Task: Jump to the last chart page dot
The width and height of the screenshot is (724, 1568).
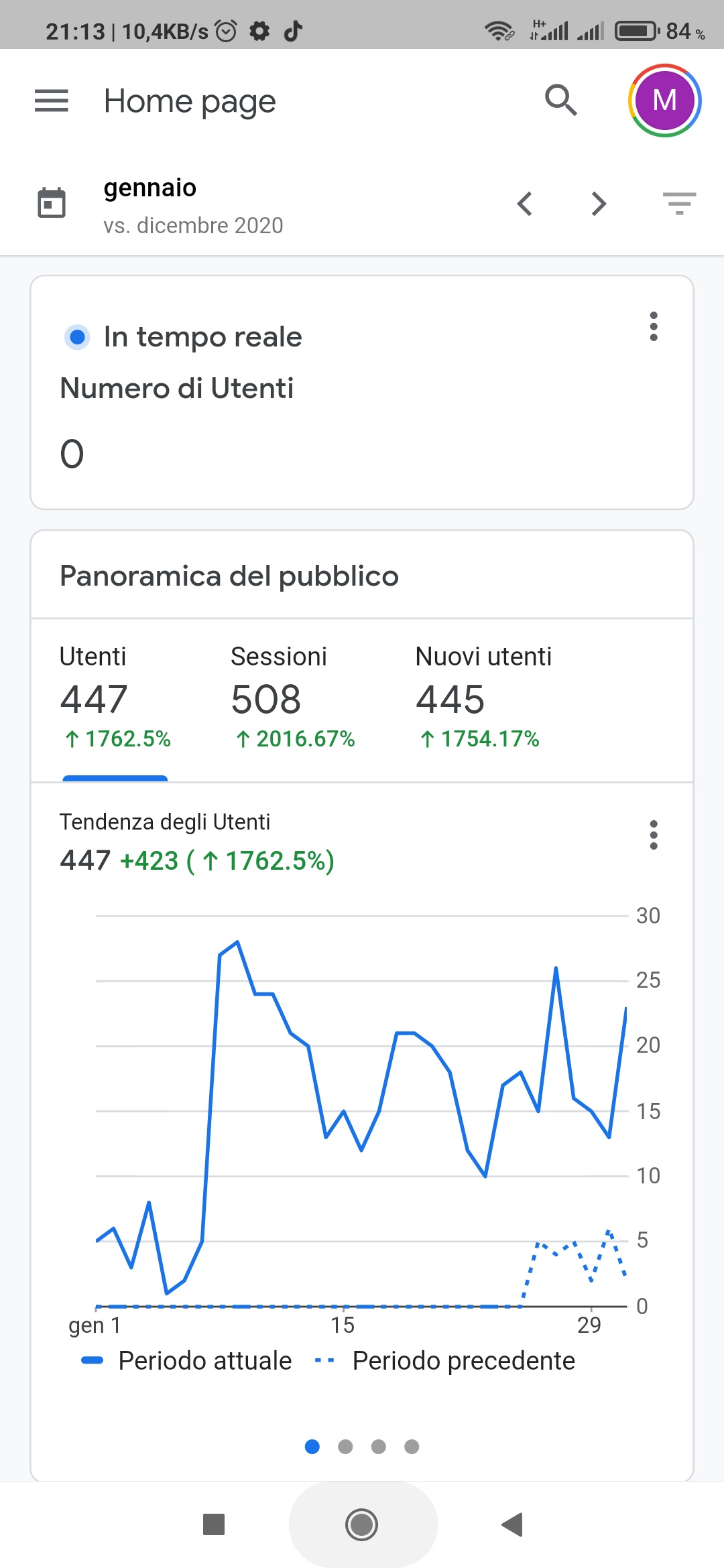Action: click(x=412, y=1447)
